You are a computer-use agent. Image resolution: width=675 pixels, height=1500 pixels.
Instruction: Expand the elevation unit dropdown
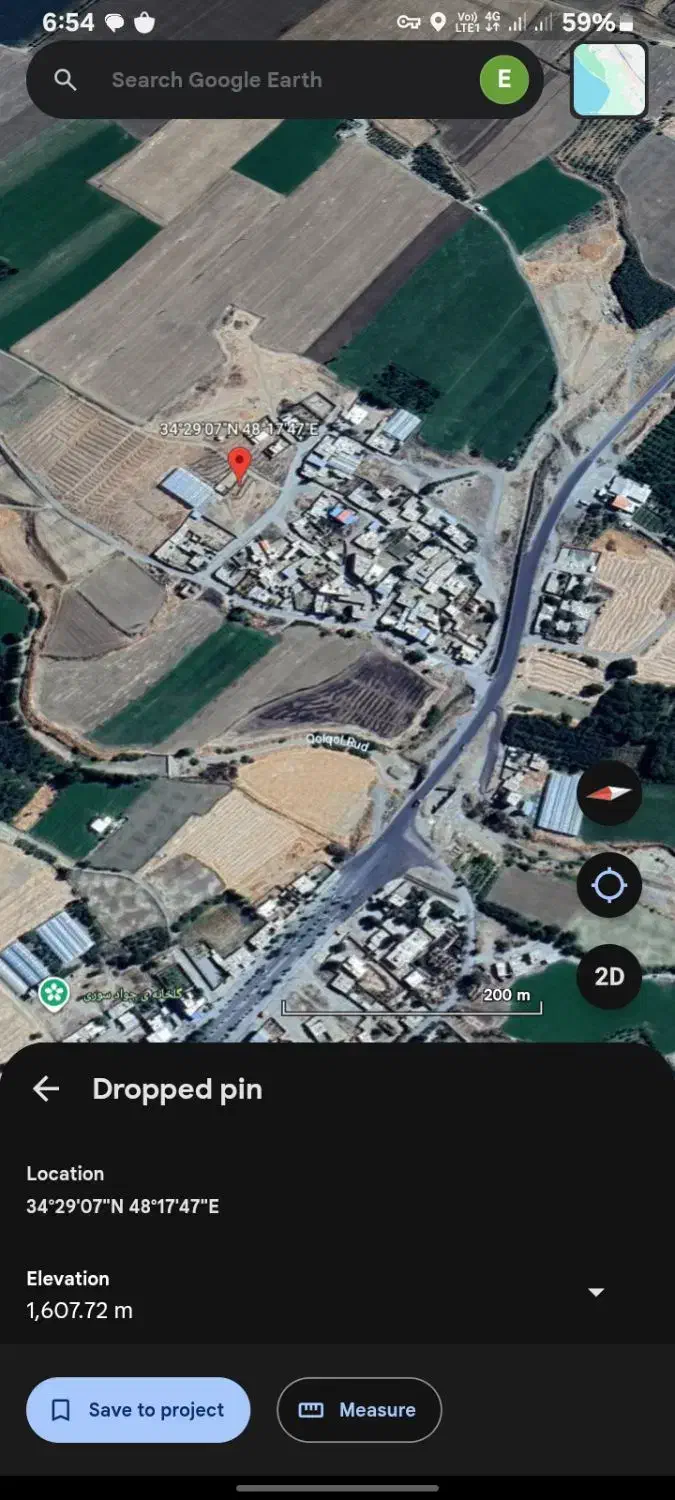pos(596,1292)
